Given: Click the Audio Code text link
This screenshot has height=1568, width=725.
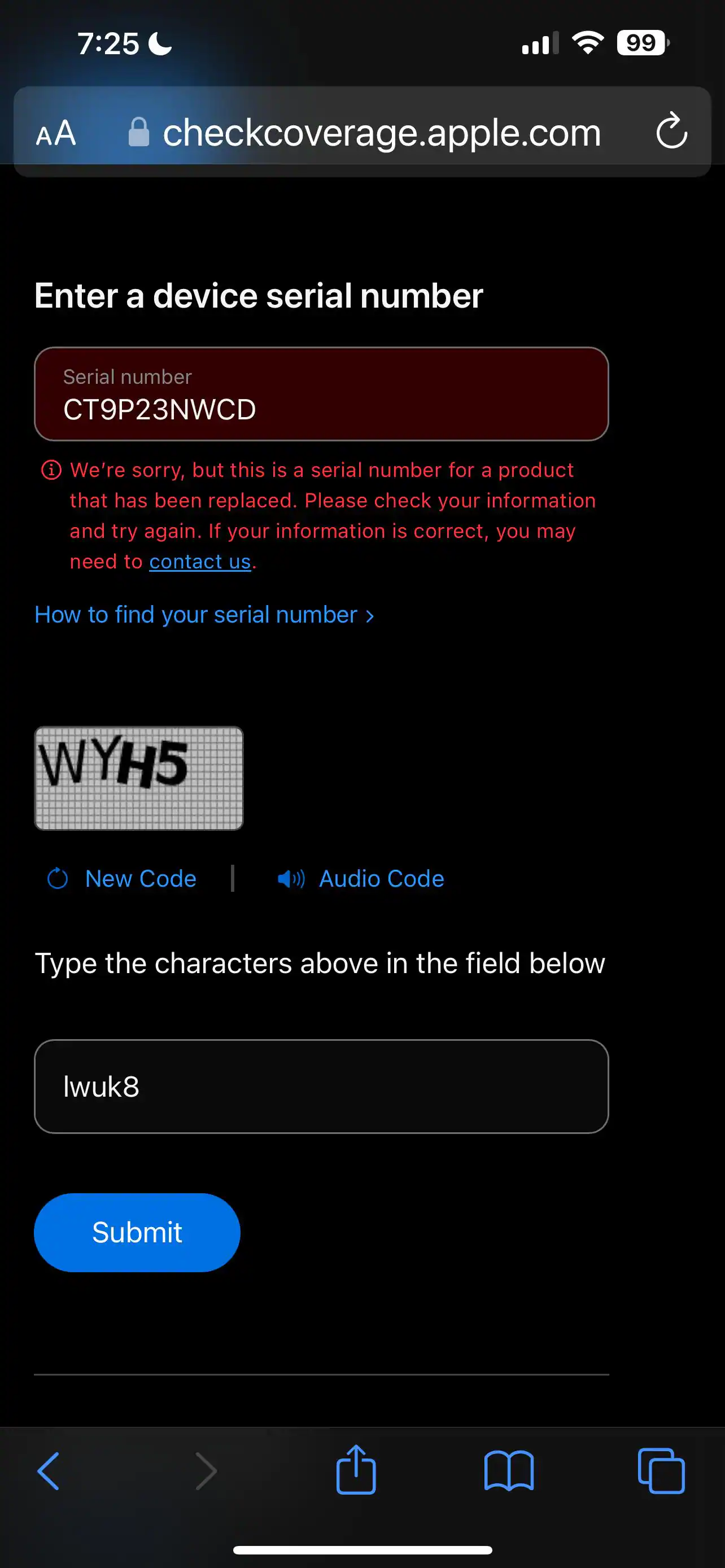Looking at the screenshot, I should coord(381,878).
